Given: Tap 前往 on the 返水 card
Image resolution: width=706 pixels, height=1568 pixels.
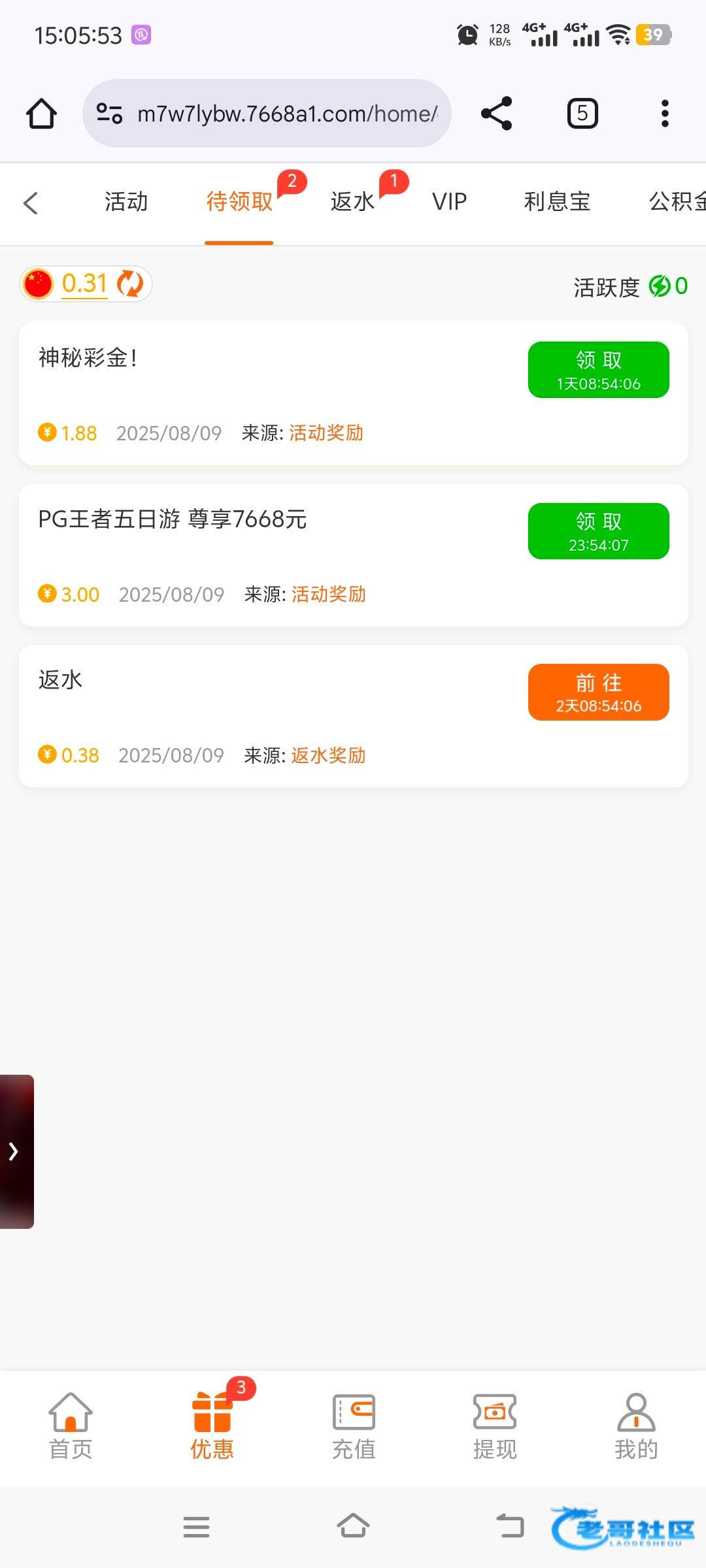Looking at the screenshot, I should [x=599, y=693].
